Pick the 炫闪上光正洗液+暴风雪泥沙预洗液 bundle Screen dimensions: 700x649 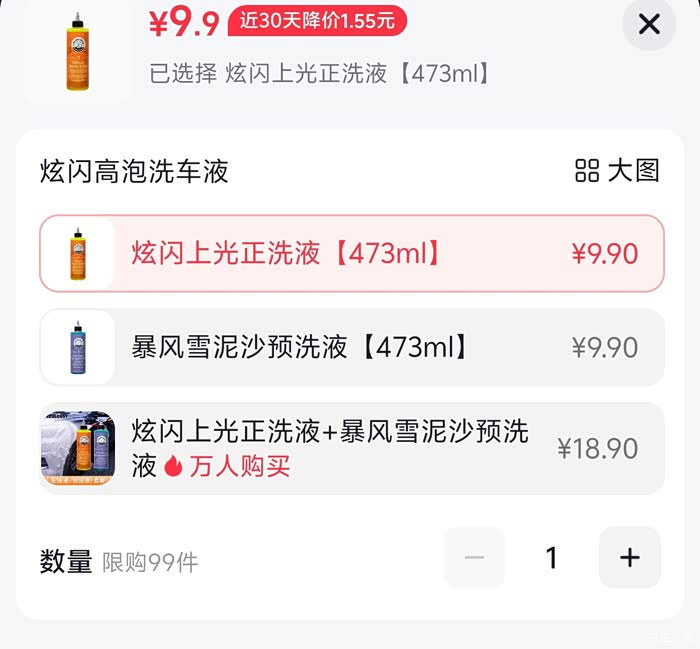tap(351, 448)
